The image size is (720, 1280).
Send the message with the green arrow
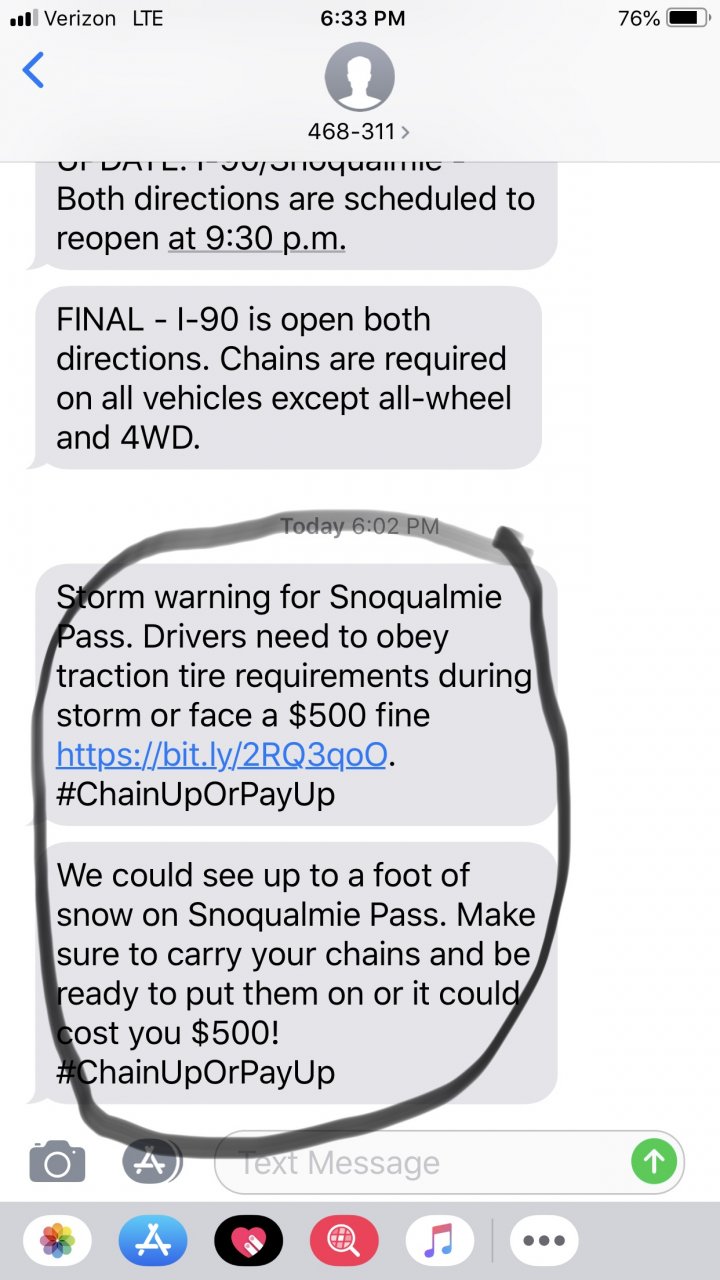654,1161
